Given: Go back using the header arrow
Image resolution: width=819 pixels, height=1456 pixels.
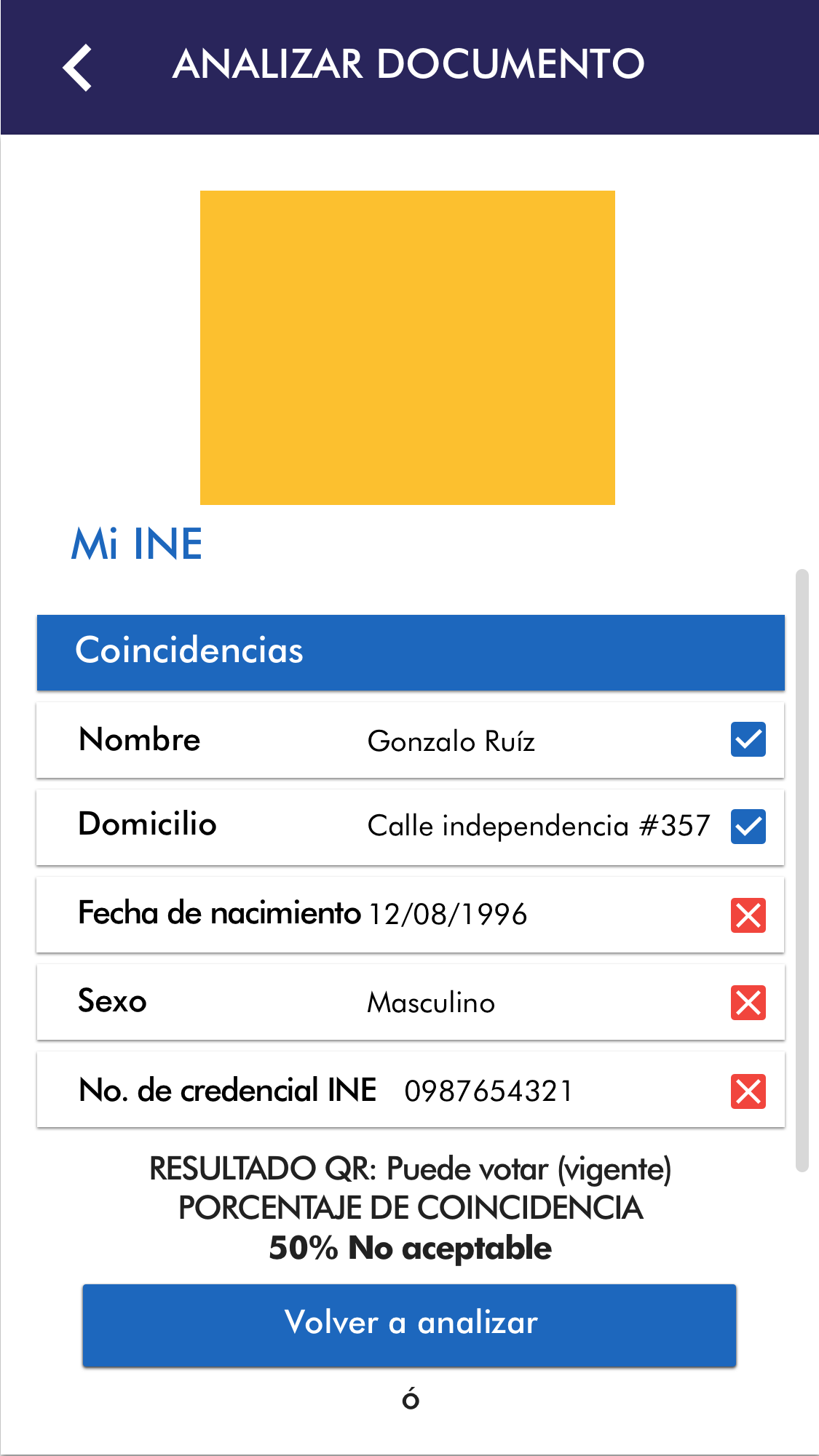Looking at the screenshot, I should pos(77,68).
